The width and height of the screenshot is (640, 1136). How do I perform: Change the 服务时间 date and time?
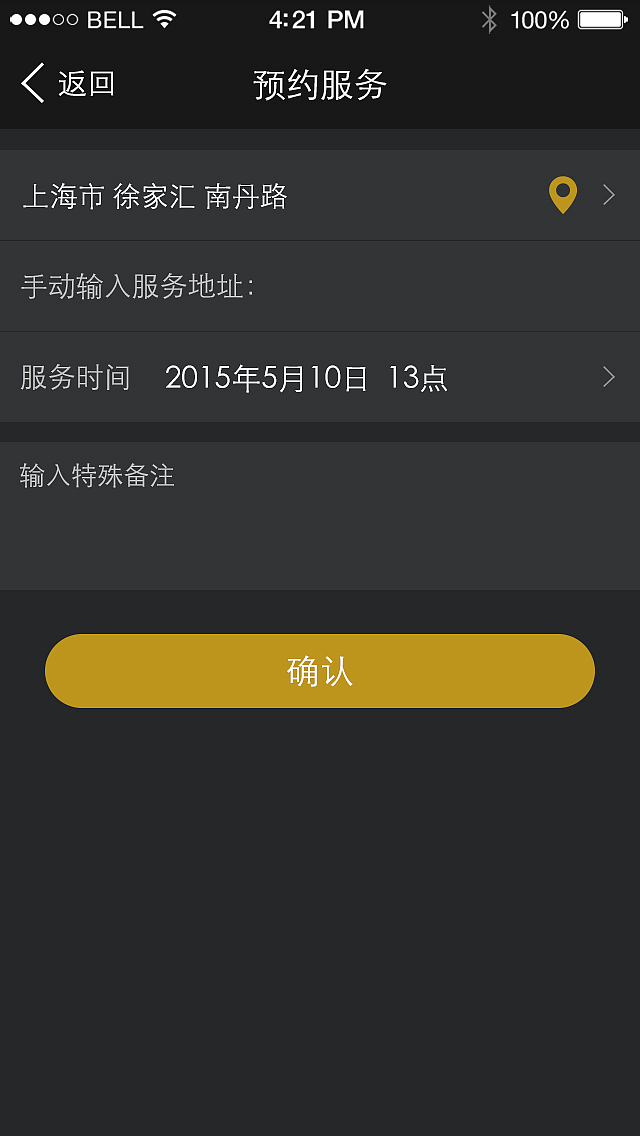(x=320, y=378)
